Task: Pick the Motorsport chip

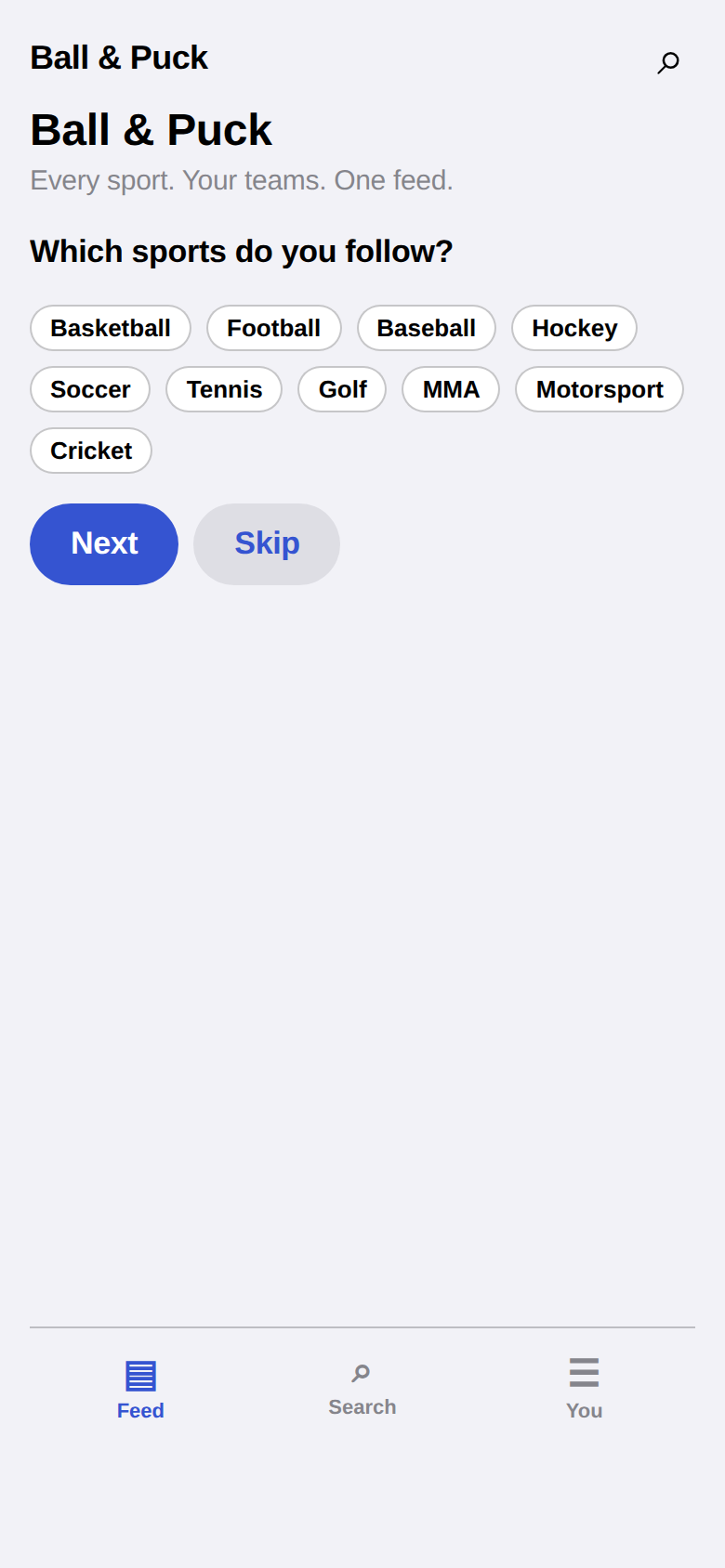Action: click(600, 389)
